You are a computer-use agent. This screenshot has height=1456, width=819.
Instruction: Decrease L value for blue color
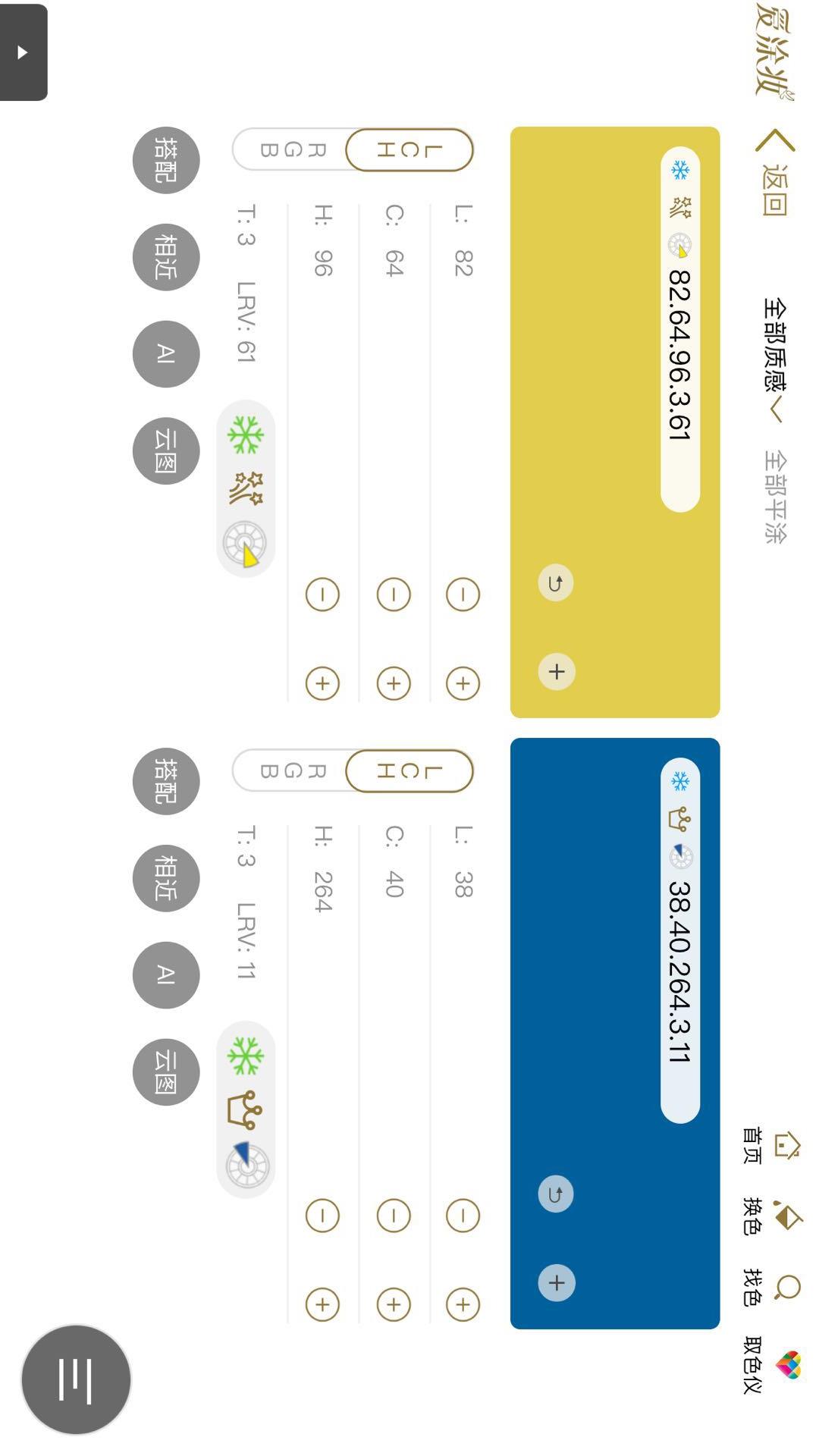click(463, 1216)
